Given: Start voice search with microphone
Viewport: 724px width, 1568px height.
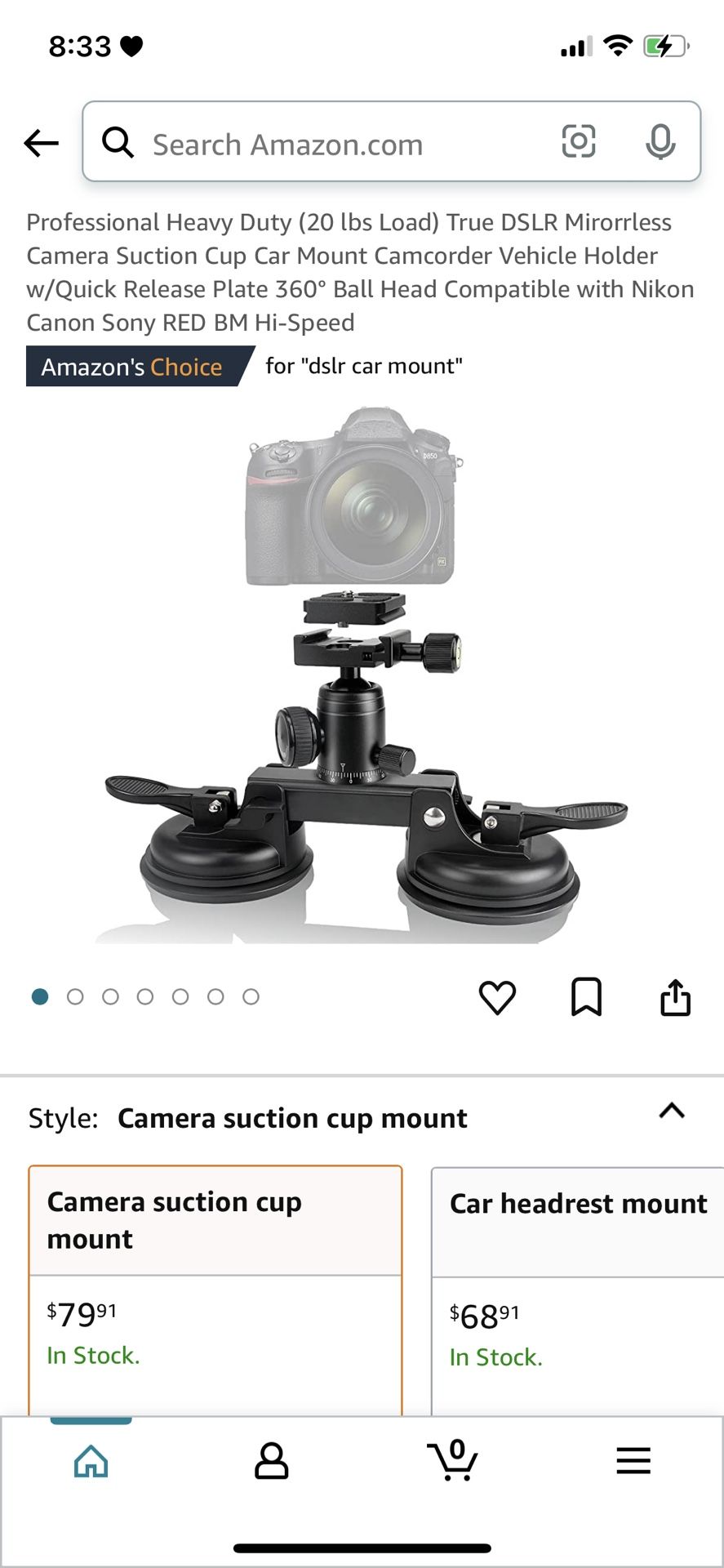Looking at the screenshot, I should [x=660, y=142].
